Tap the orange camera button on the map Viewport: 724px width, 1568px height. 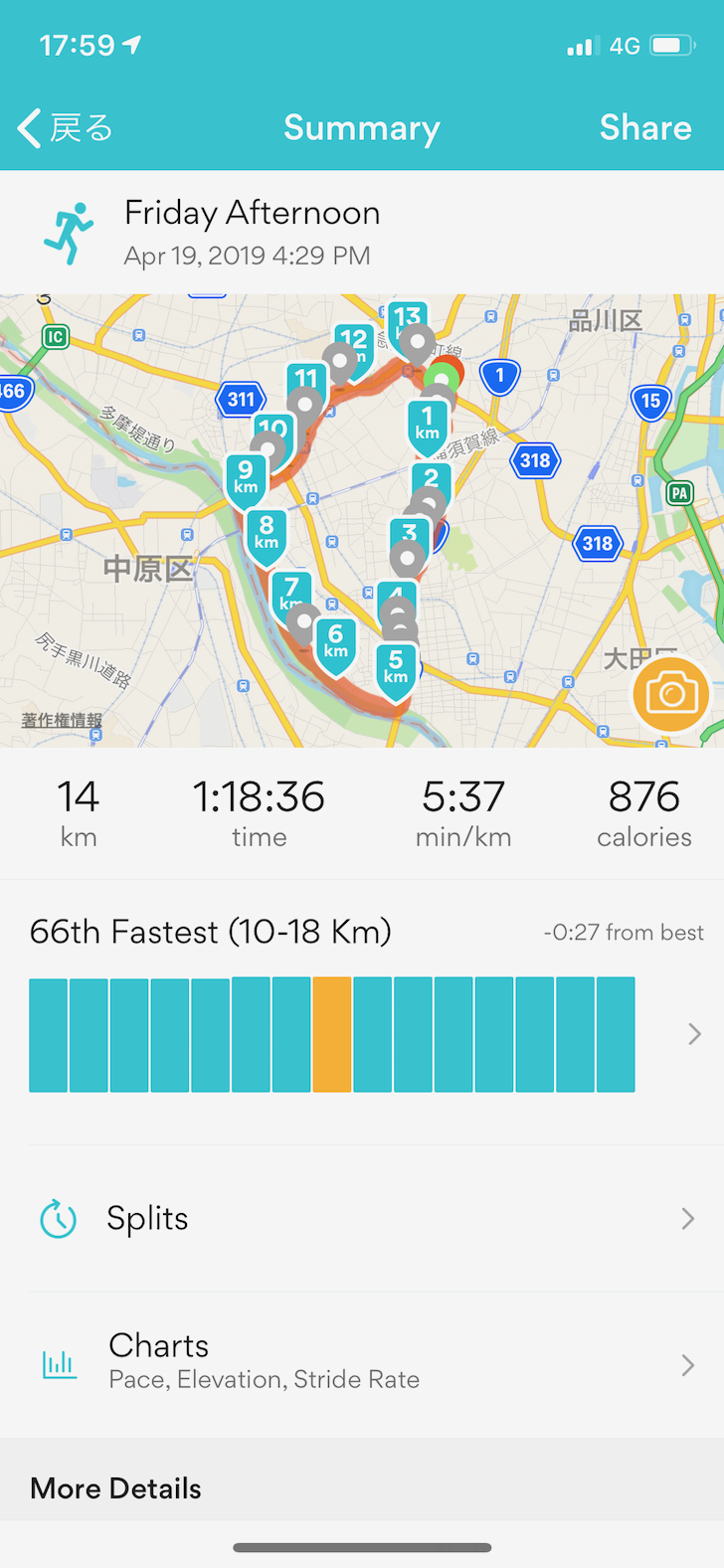pyautogui.click(x=671, y=694)
